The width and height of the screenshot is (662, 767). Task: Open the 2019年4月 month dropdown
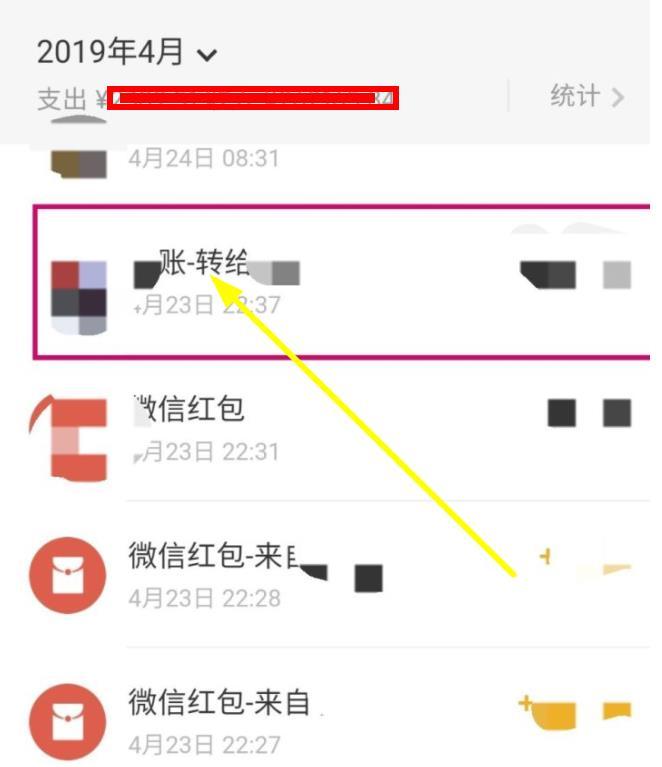[127, 52]
